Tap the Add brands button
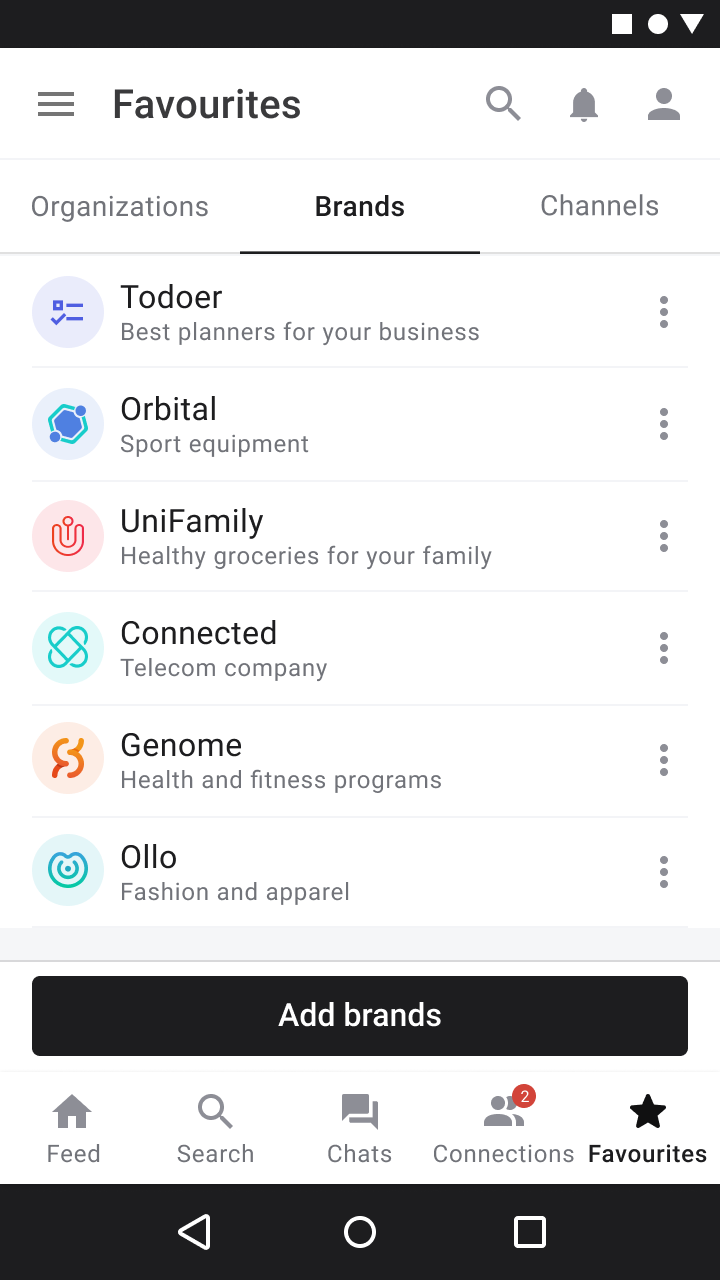The height and width of the screenshot is (1280, 720). click(360, 1016)
